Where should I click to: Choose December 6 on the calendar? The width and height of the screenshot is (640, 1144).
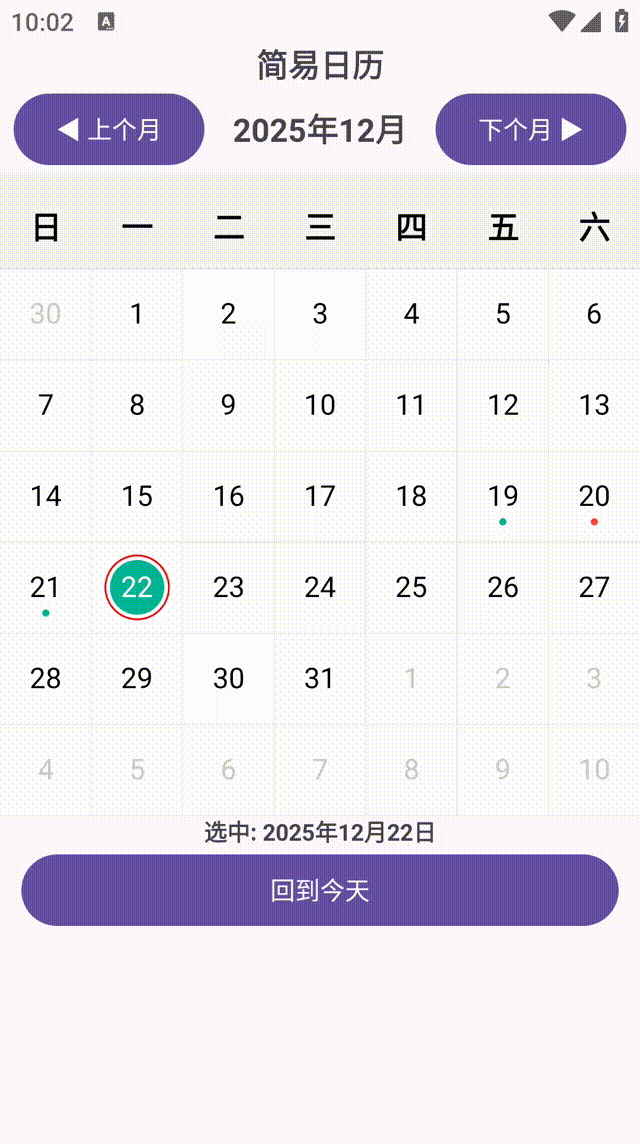(x=594, y=314)
